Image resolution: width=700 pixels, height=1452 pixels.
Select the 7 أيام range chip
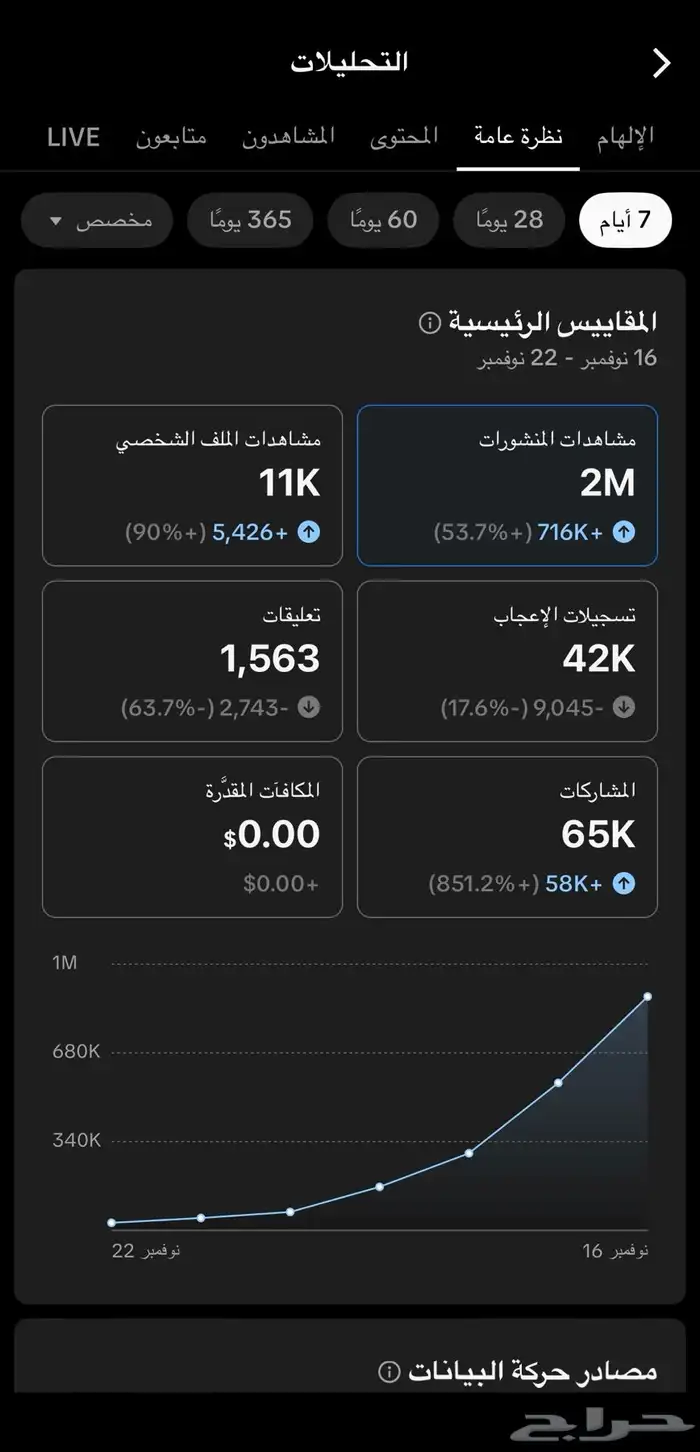[x=625, y=220]
